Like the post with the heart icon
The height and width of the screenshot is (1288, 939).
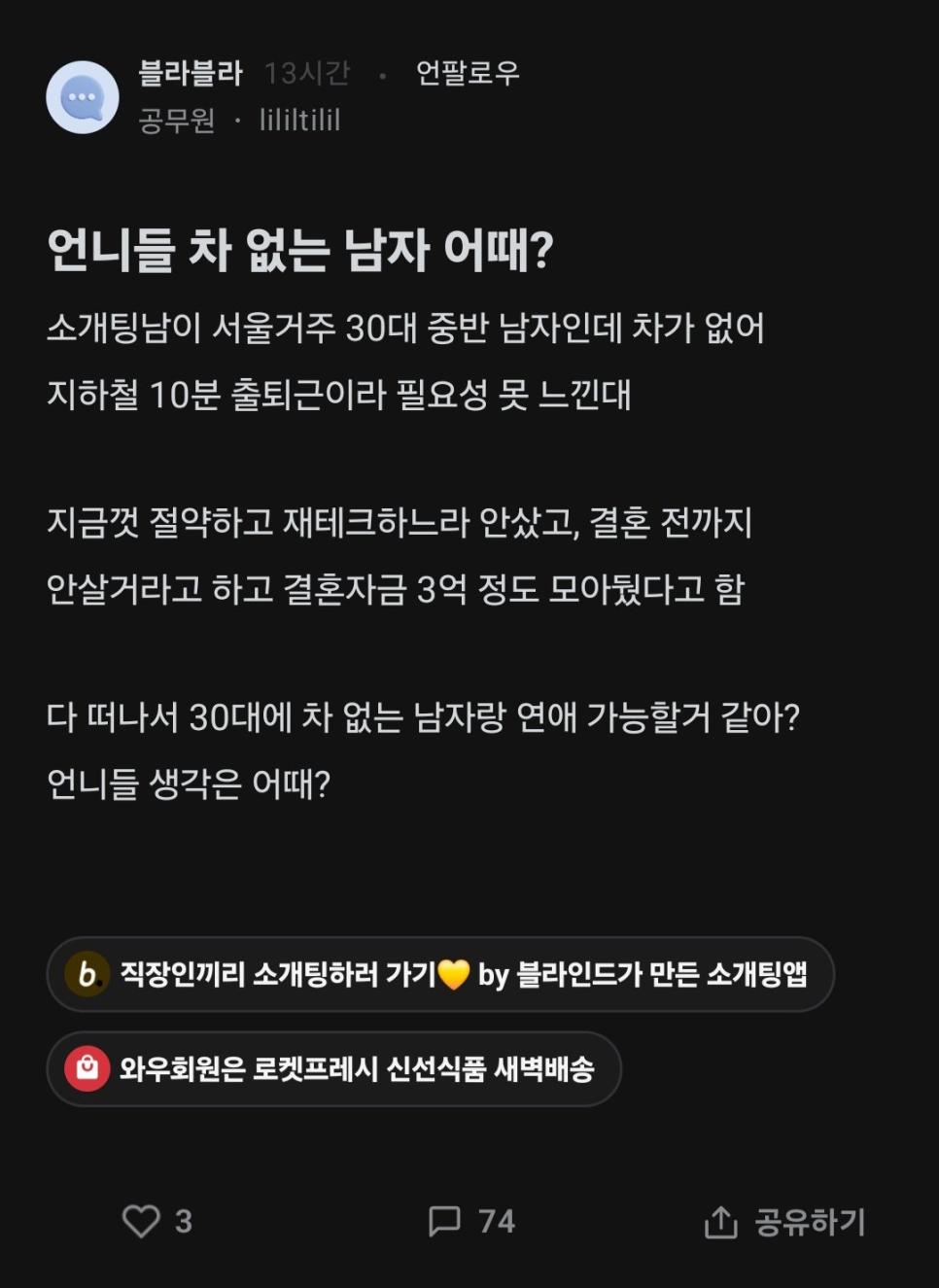click(141, 1221)
